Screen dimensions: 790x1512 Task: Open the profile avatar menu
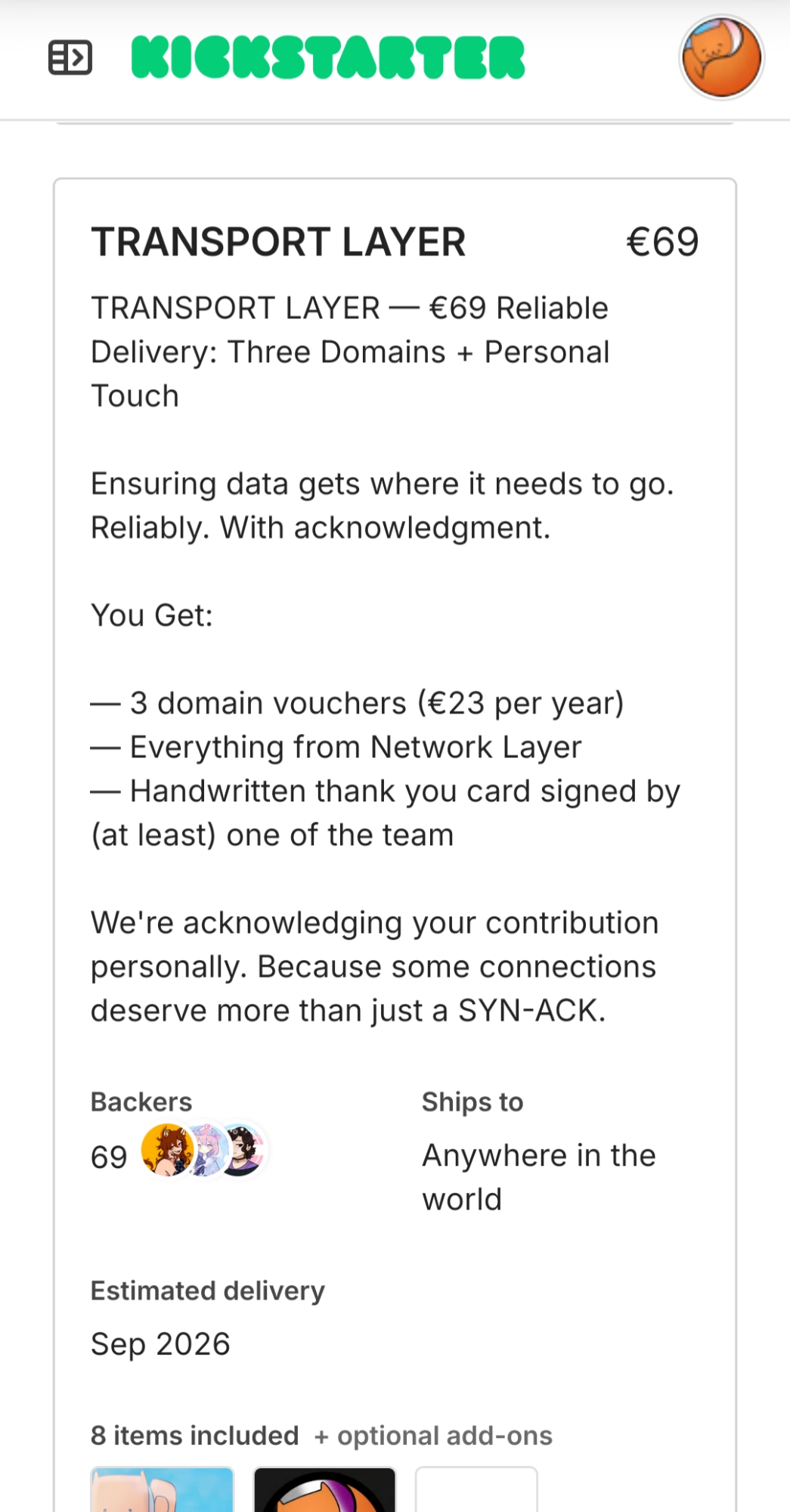(721, 58)
